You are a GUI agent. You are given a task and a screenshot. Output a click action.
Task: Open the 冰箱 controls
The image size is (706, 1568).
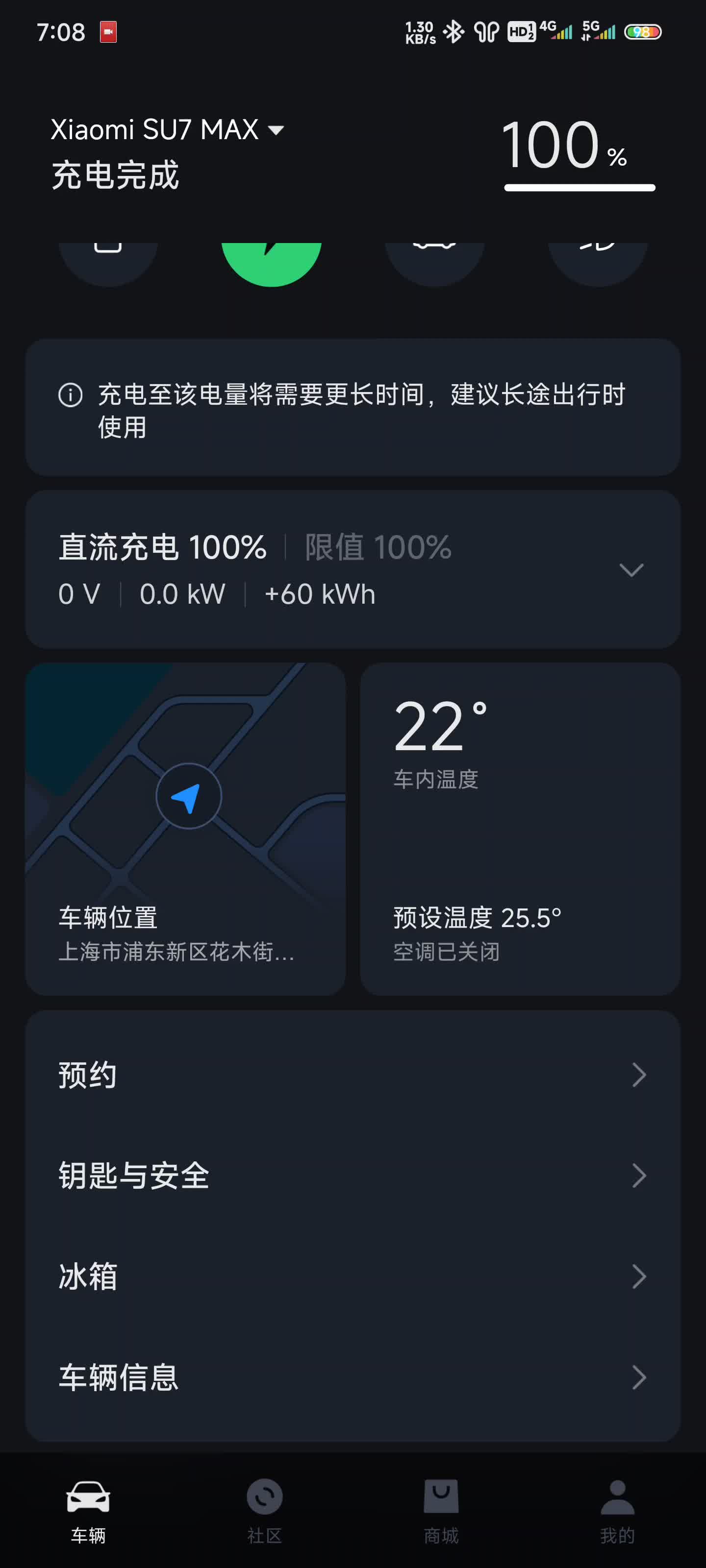point(352,1276)
